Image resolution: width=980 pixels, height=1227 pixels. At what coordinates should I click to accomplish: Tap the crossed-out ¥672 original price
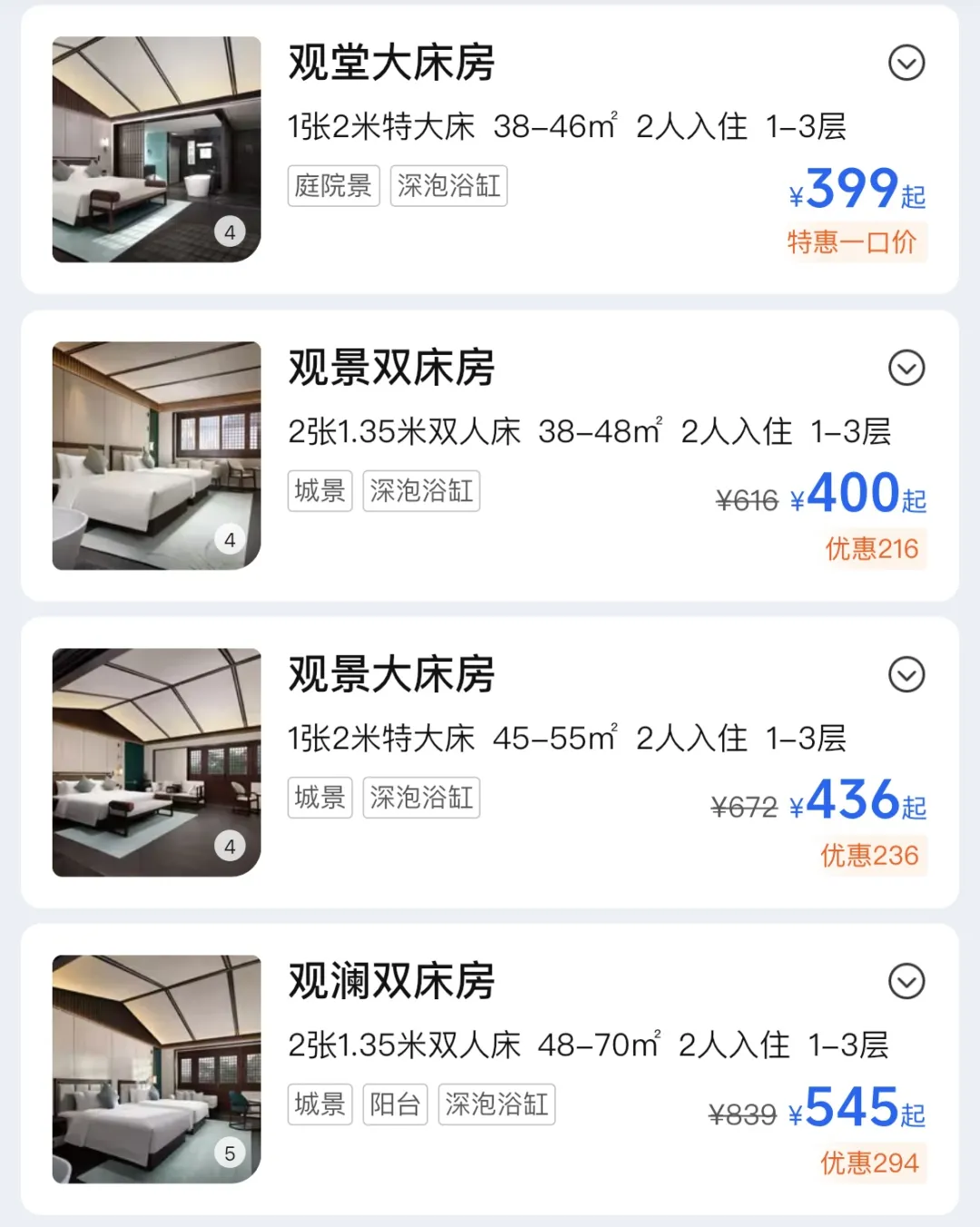[742, 806]
